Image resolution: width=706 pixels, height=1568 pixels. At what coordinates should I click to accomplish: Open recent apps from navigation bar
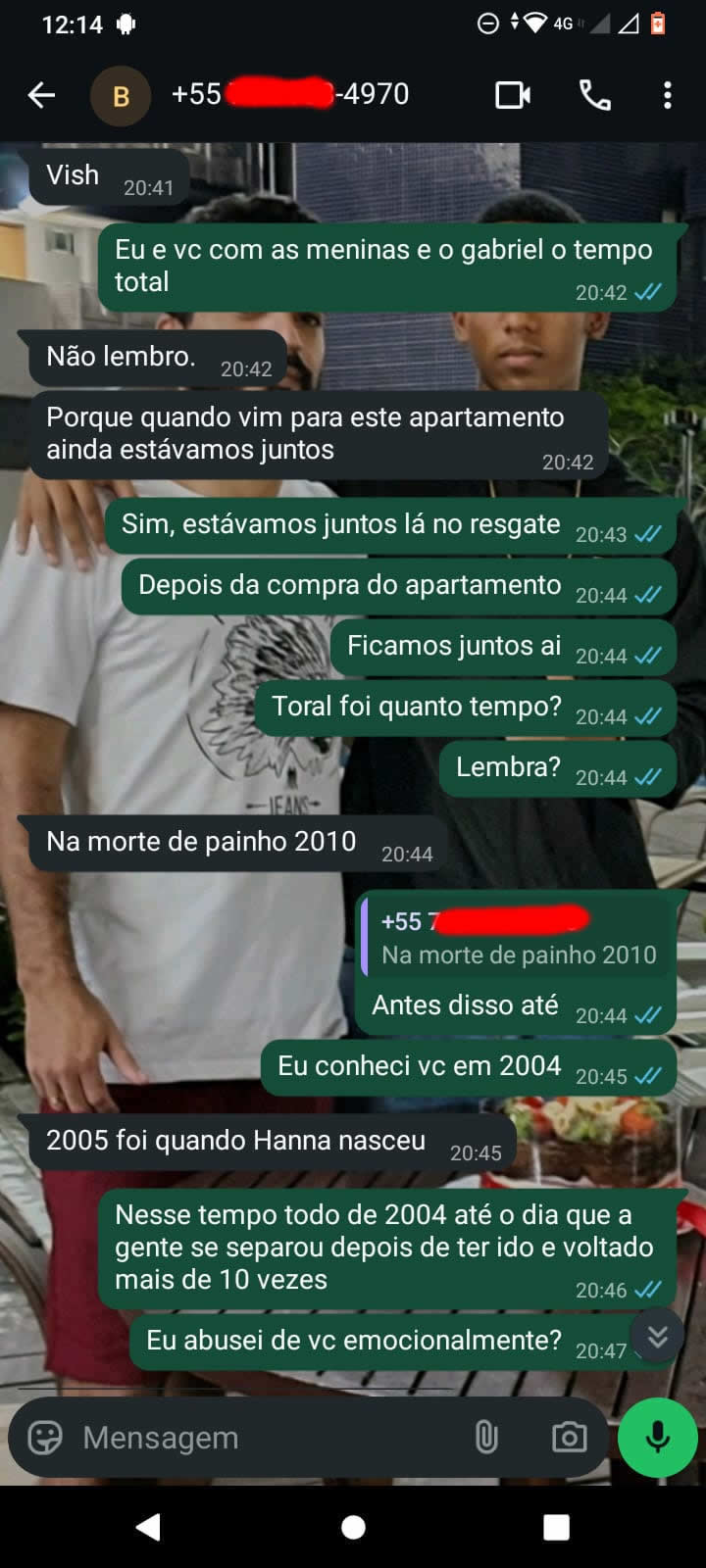click(x=556, y=1527)
